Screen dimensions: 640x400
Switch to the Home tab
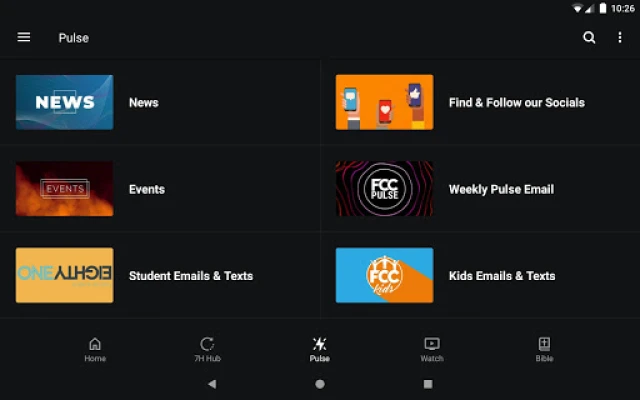point(95,349)
